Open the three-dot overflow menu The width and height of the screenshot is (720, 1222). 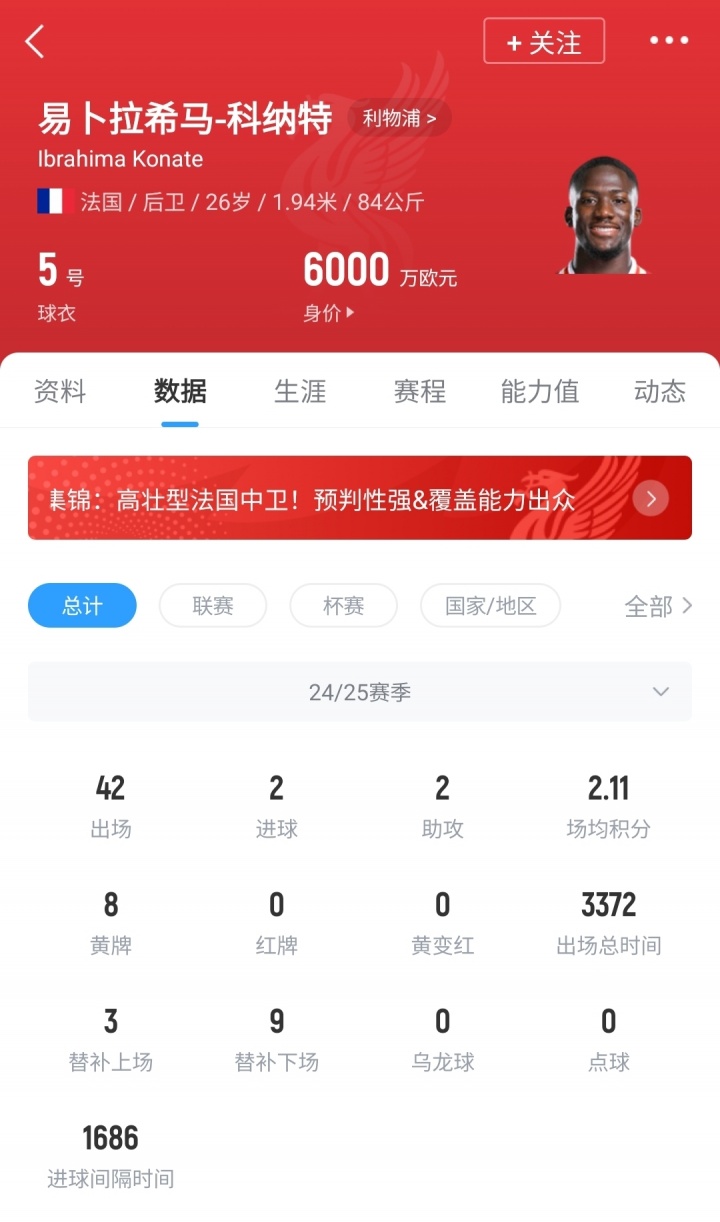[669, 41]
